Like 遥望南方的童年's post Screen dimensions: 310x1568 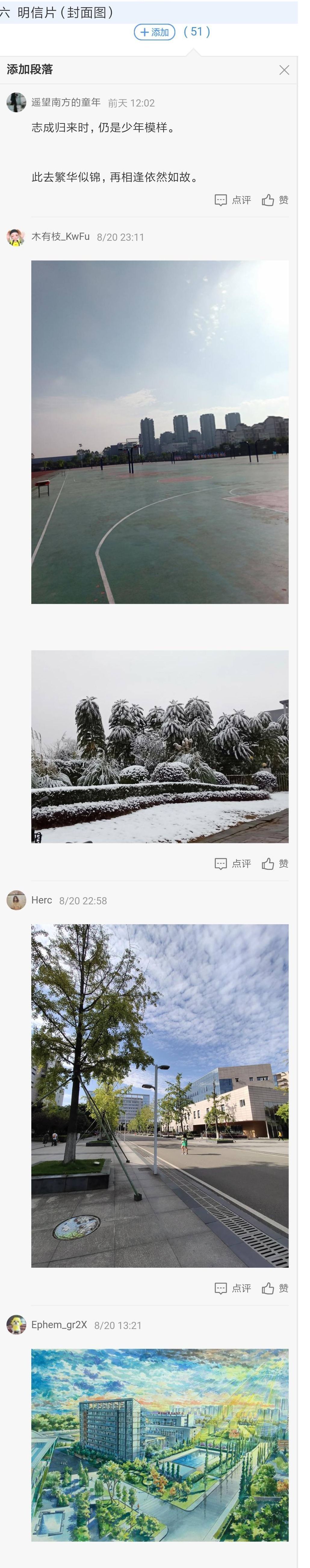(x=275, y=200)
